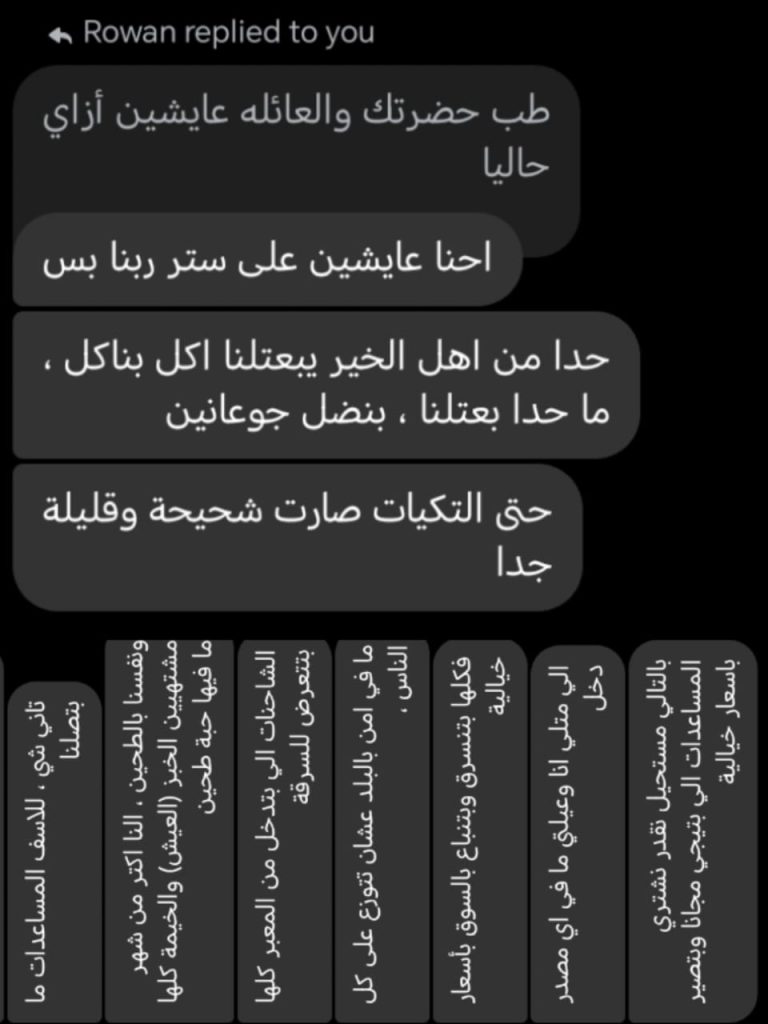Image resolution: width=768 pixels, height=1024 pixels.
Task: Select the quoted reply banner at screen top
Action: coord(215,31)
